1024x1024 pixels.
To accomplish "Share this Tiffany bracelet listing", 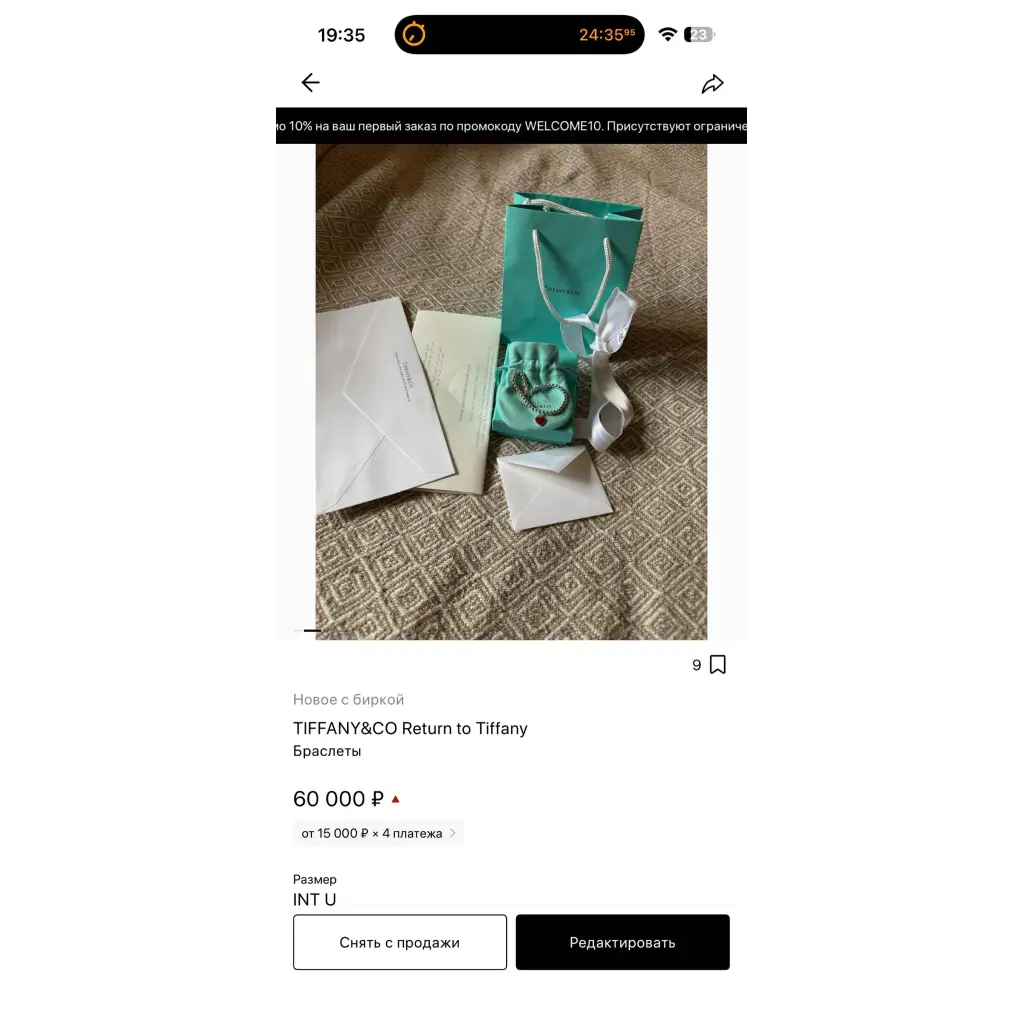I will pyautogui.click(x=712, y=84).
